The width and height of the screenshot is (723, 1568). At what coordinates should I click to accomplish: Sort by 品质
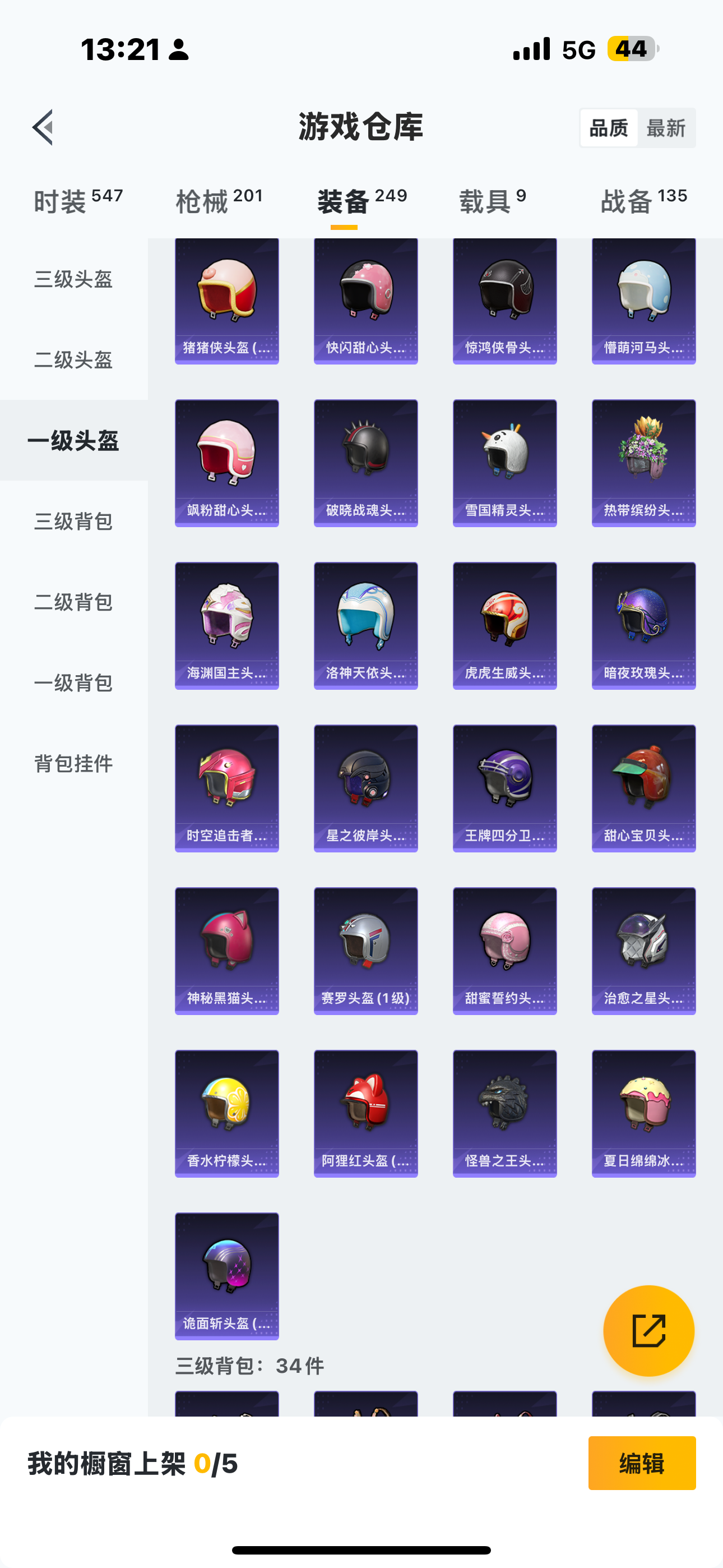point(609,128)
